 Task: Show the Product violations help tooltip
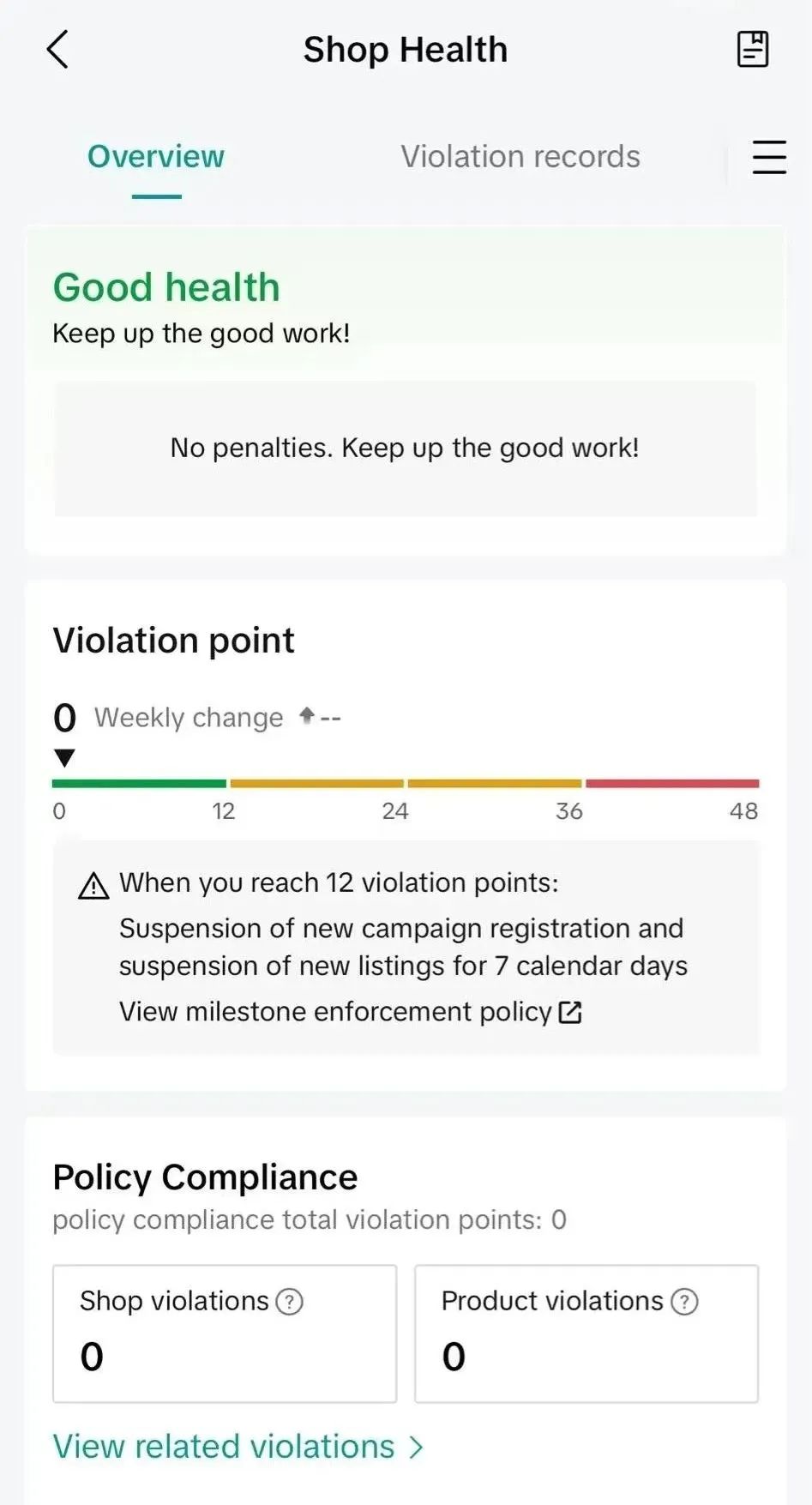pos(684,1302)
